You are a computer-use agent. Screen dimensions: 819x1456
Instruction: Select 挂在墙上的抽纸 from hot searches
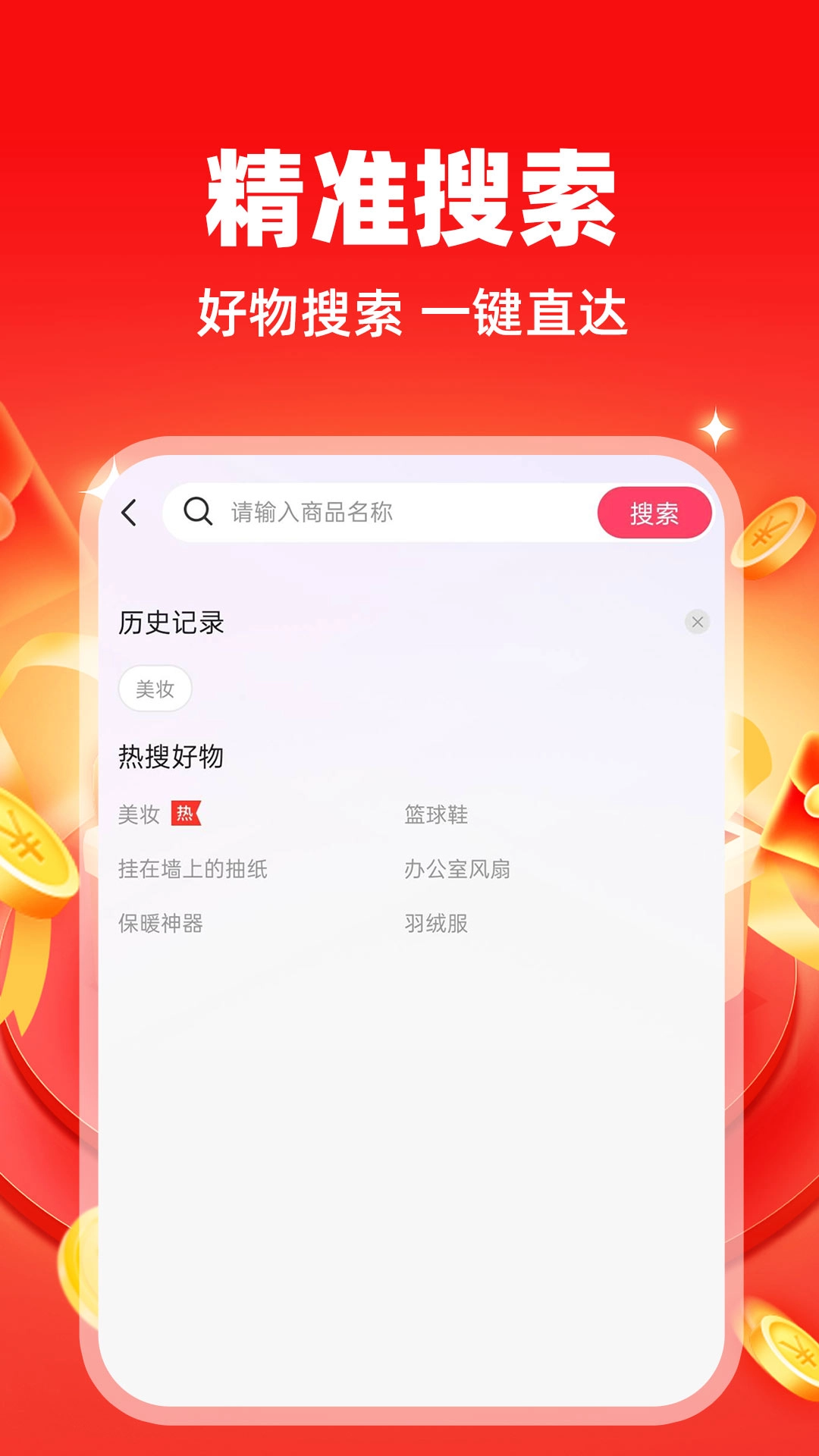point(193,869)
